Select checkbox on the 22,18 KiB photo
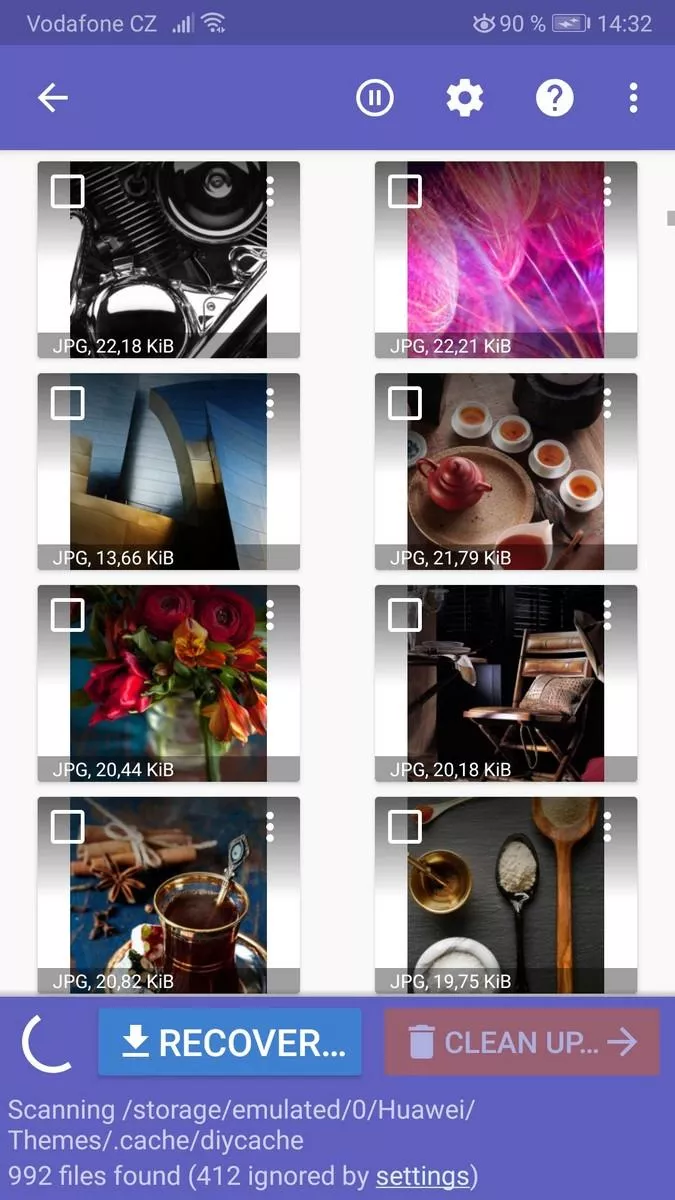 tap(67, 191)
